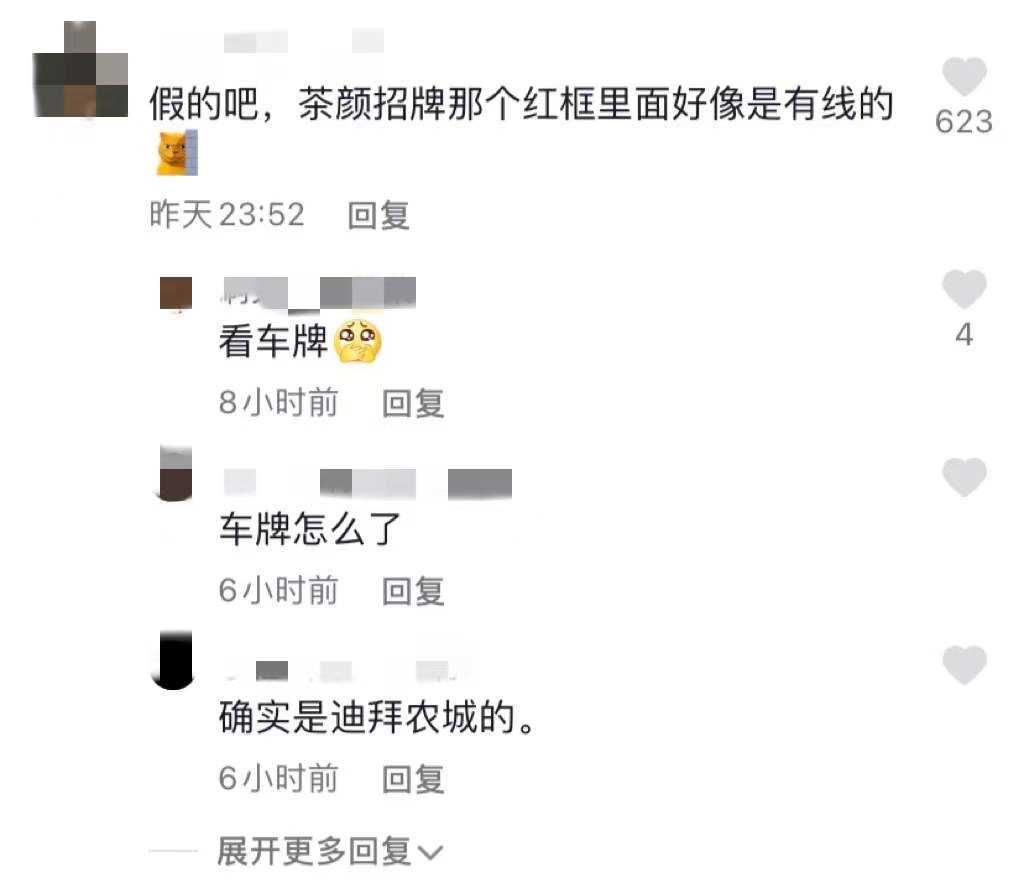1024x885 pixels.
Task: Reply to the 车牌怎么了 comment
Action: click(413, 591)
